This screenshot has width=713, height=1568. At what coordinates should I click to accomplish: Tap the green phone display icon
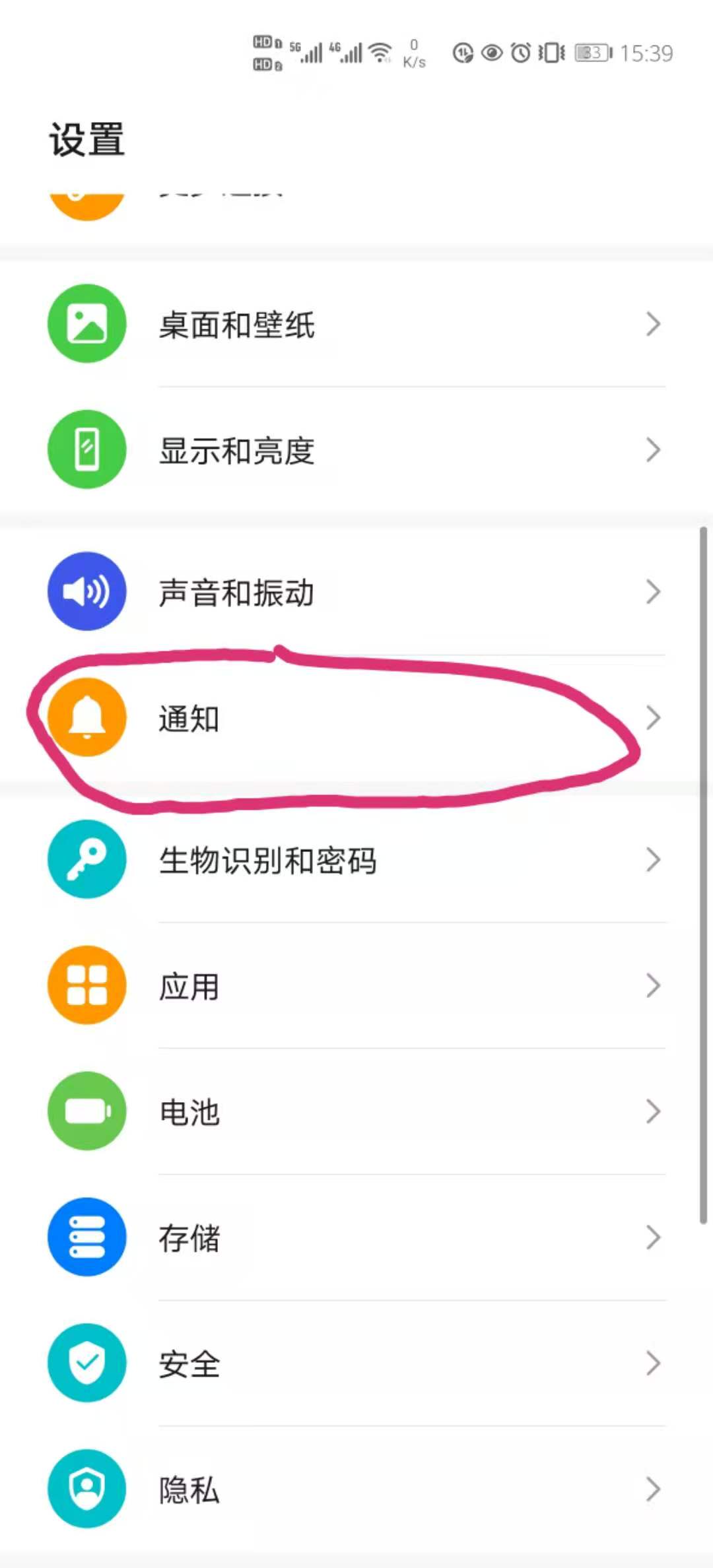pyautogui.click(x=86, y=449)
